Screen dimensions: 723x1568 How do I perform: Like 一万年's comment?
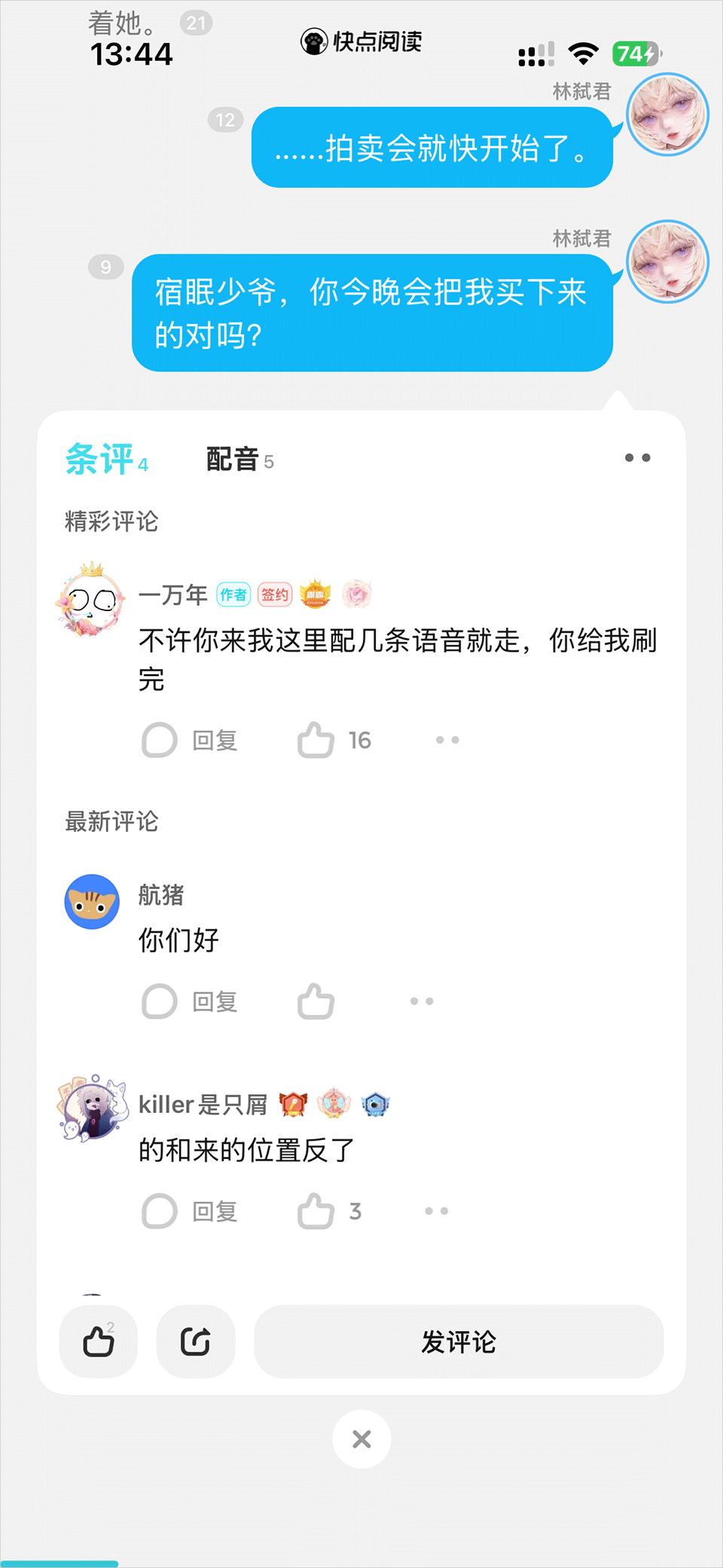pyautogui.click(x=316, y=741)
